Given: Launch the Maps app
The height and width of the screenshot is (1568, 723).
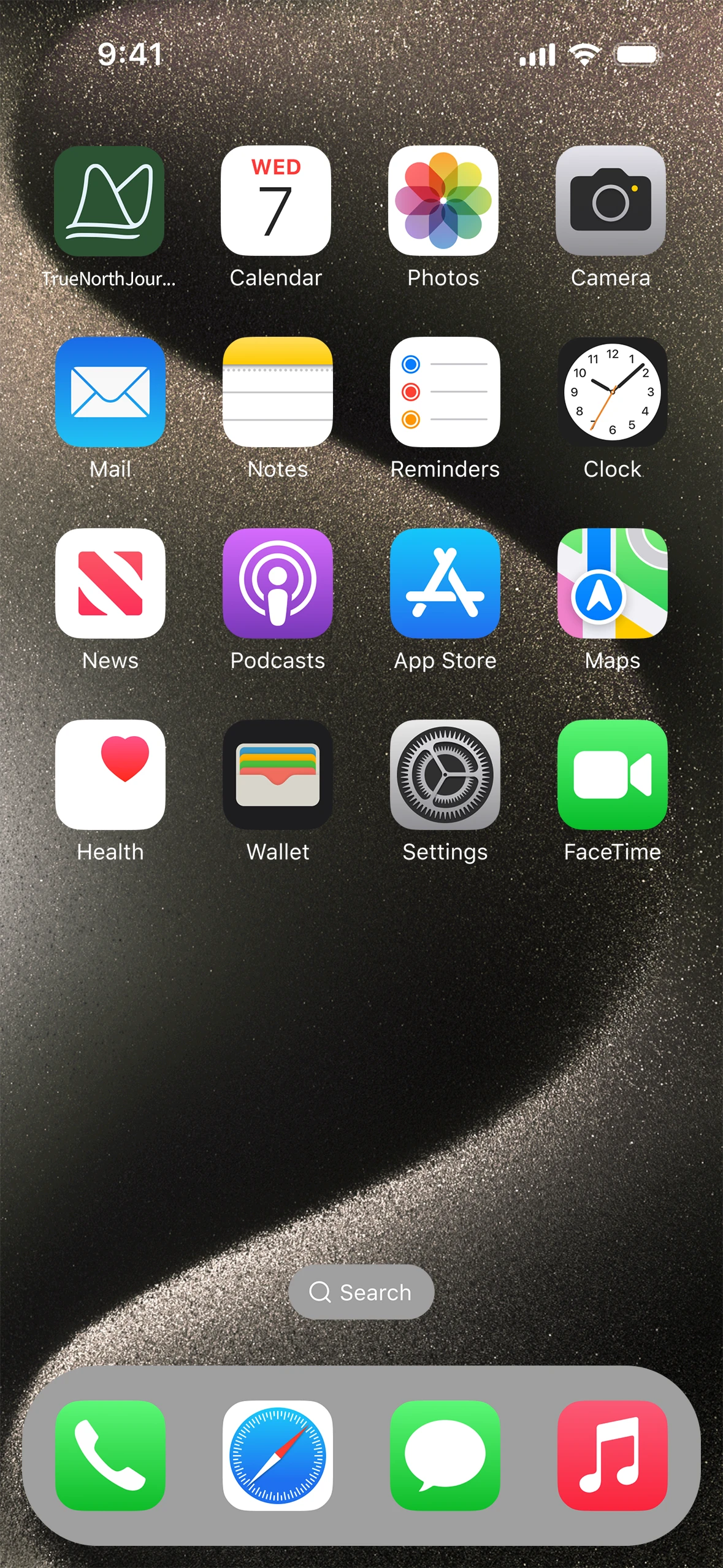Looking at the screenshot, I should [612, 583].
